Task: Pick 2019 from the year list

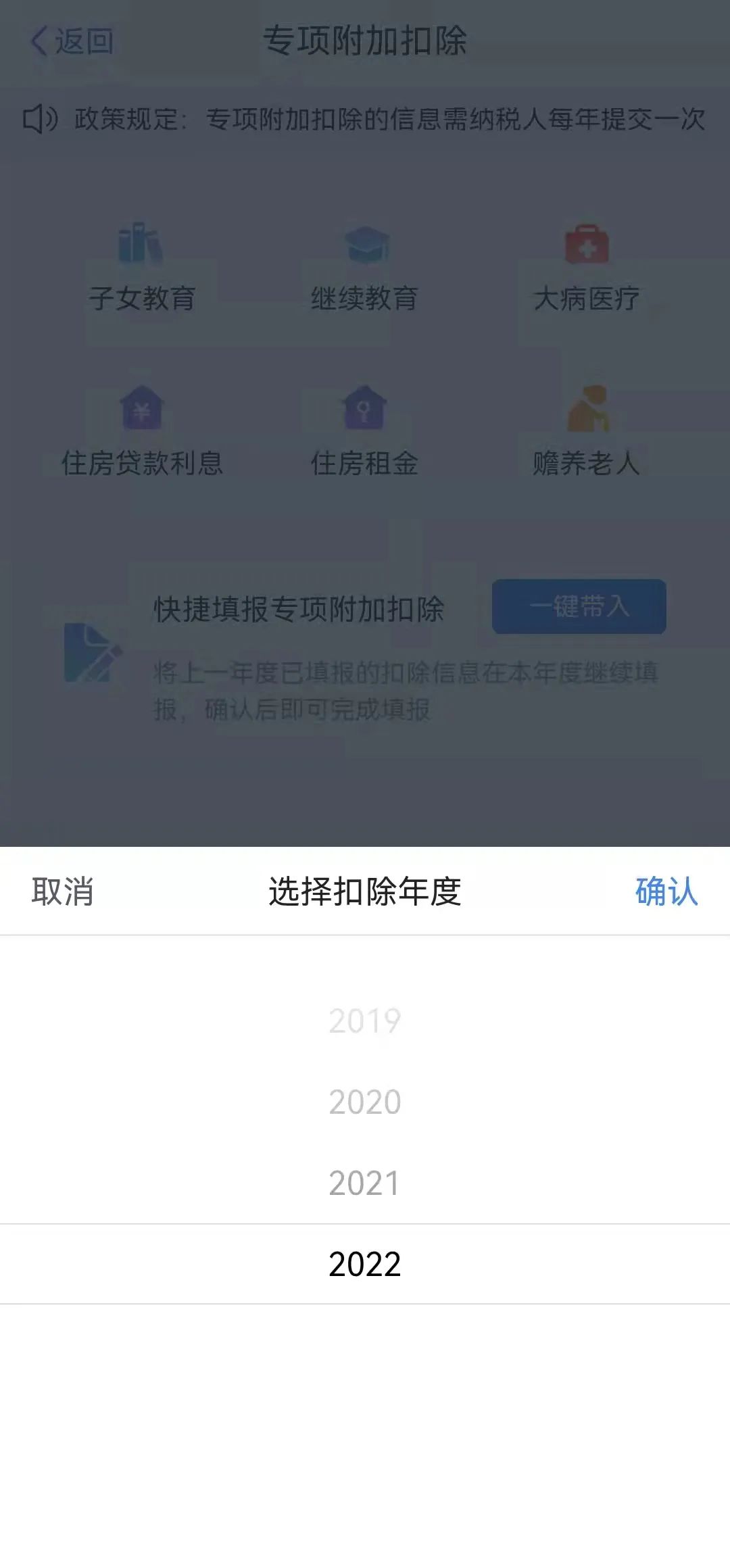Action: pos(365,1021)
